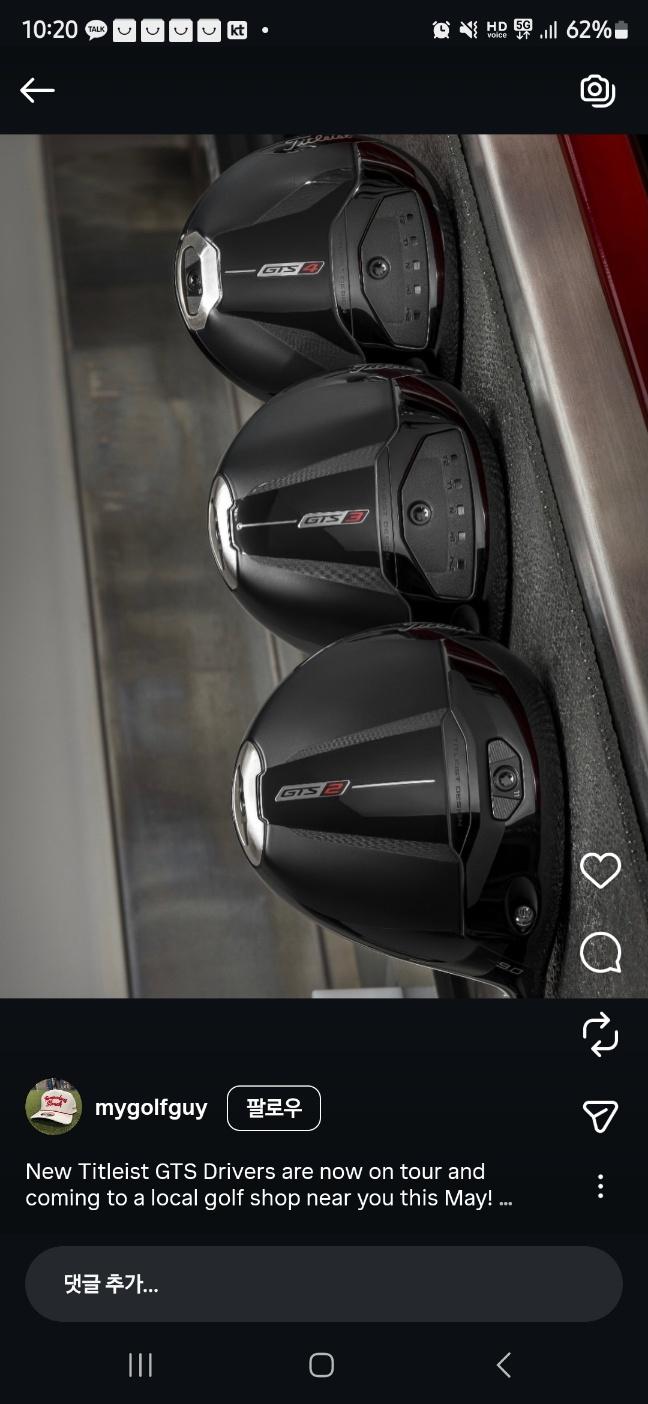Open the camera icon at top right

click(x=597, y=91)
